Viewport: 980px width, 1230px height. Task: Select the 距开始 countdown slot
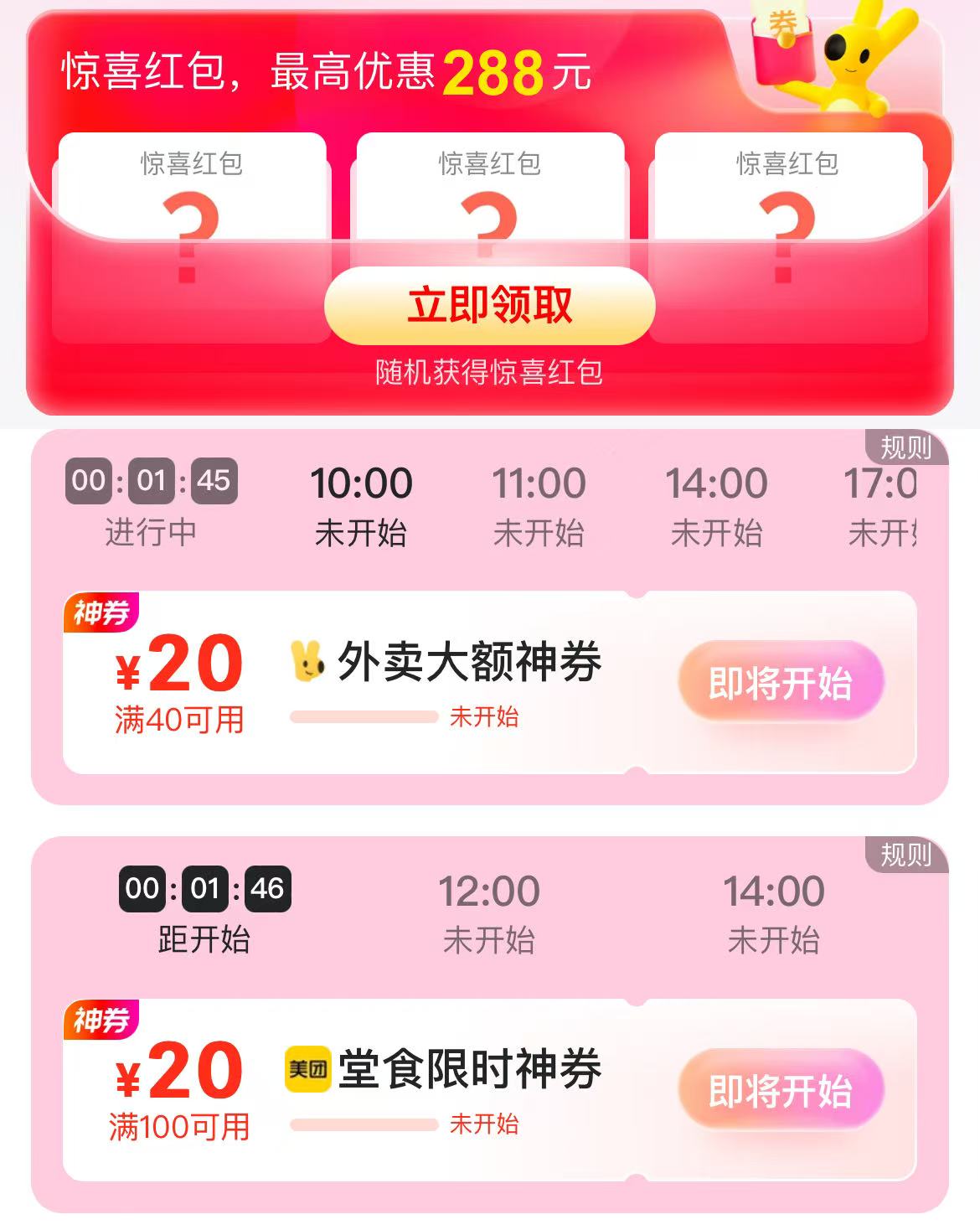point(204,912)
